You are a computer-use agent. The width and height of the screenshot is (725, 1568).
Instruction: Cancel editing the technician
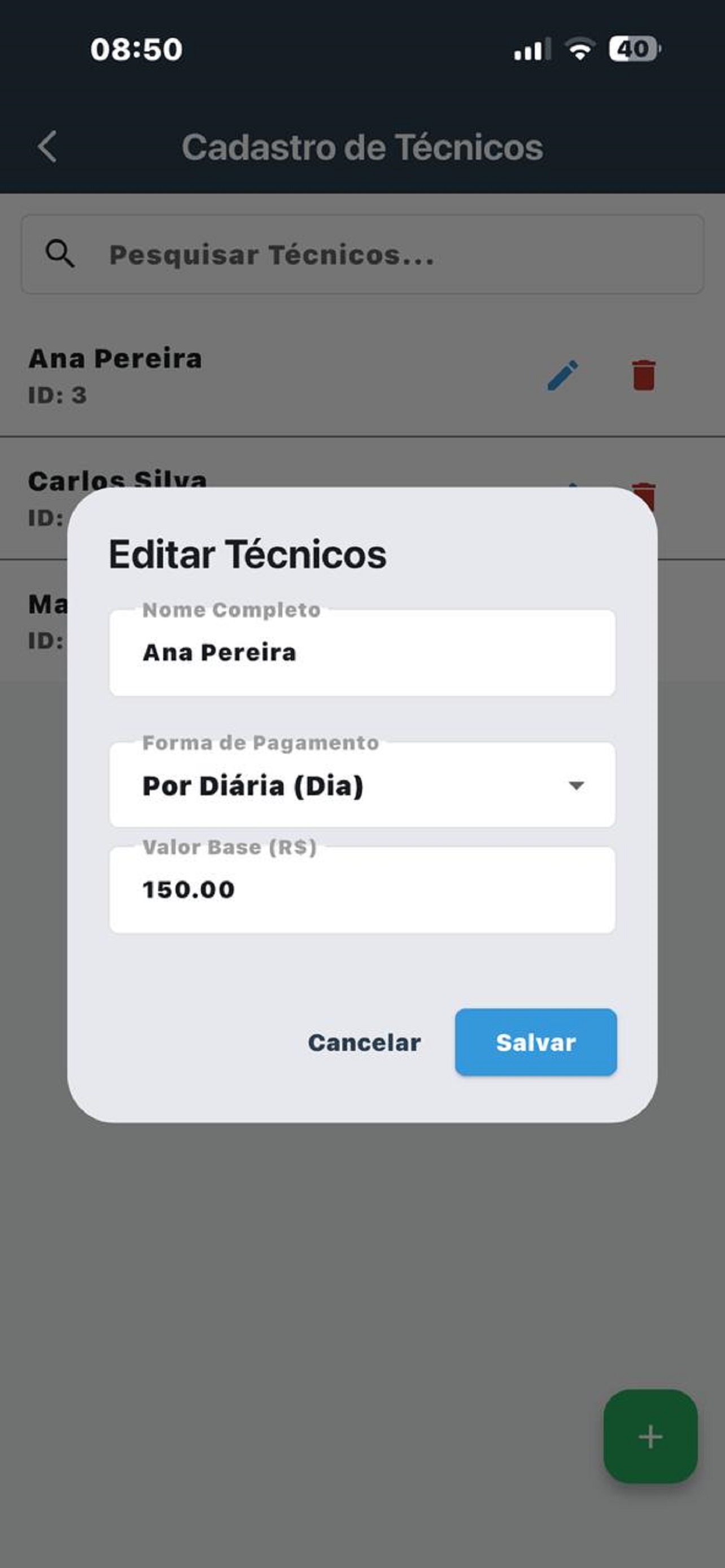point(364,1043)
